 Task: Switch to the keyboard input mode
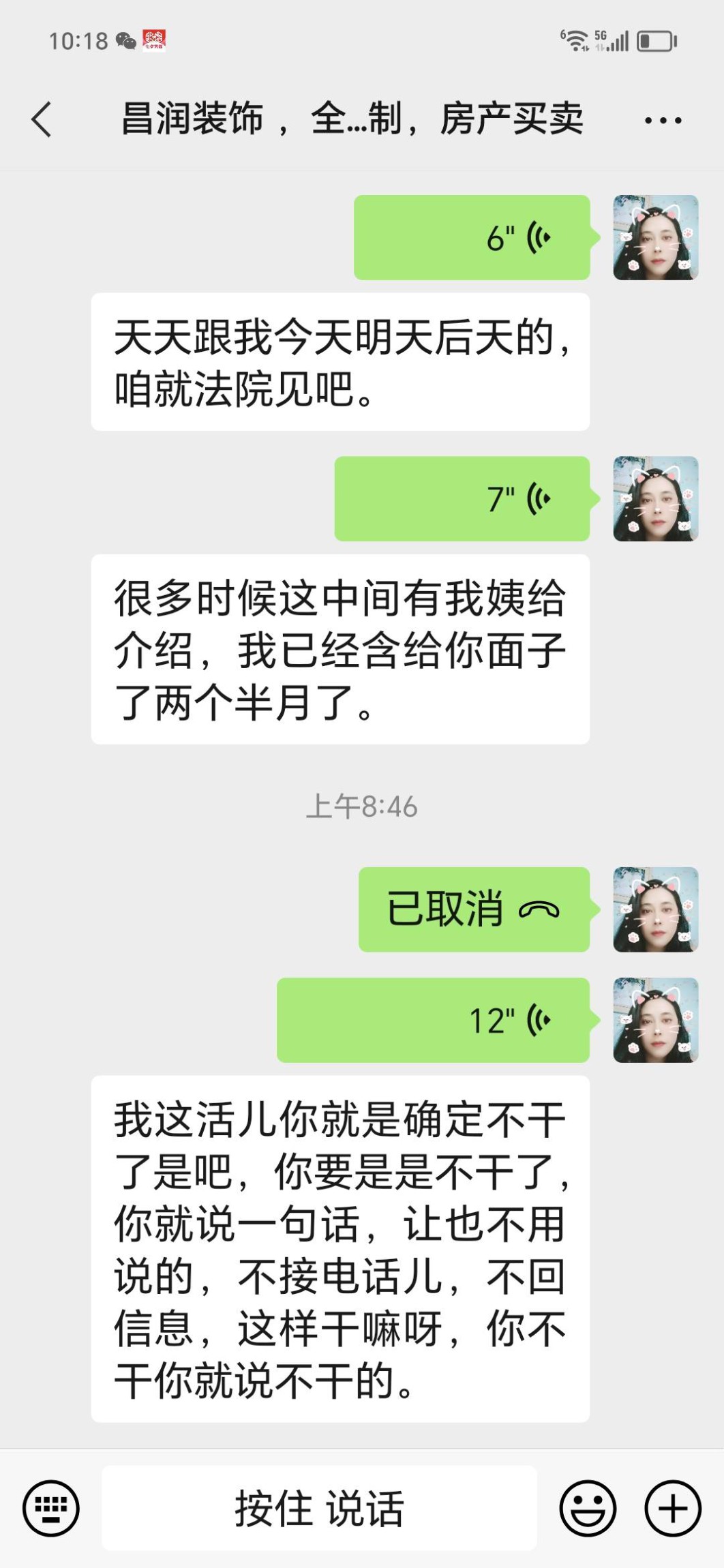[x=51, y=1508]
